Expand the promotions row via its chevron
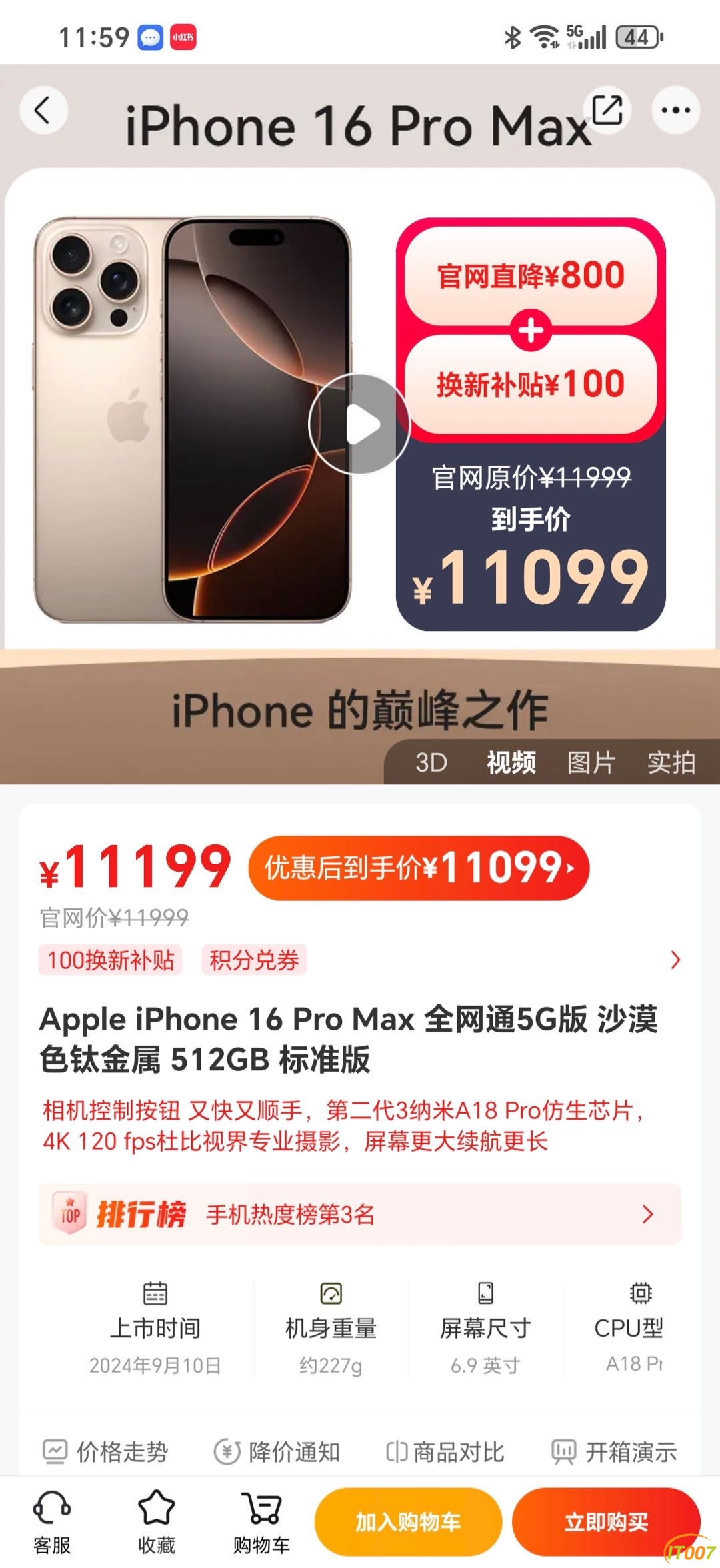 click(x=675, y=960)
